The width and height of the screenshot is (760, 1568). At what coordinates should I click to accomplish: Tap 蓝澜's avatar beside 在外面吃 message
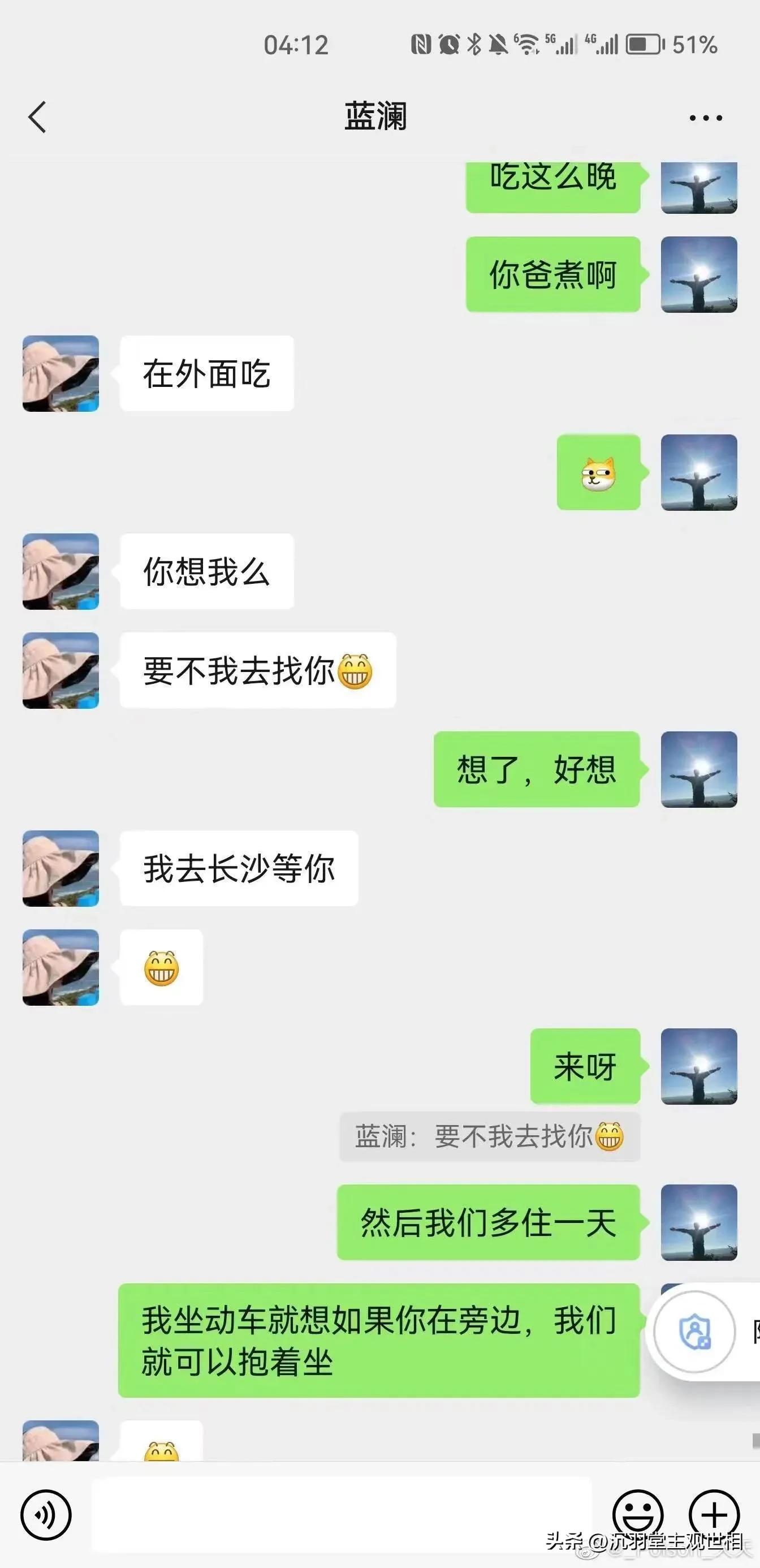[x=61, y=374]
